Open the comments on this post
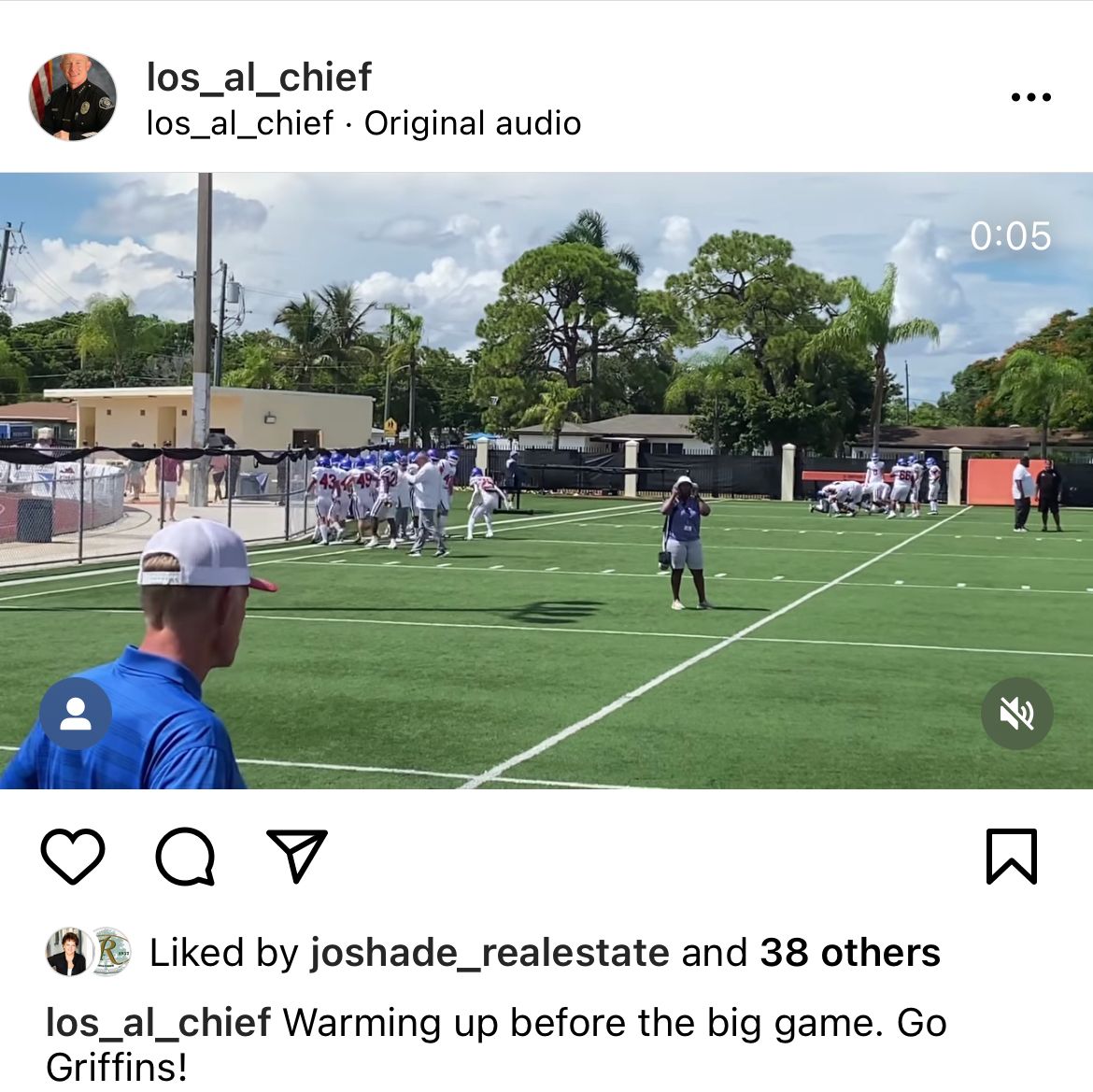The image size is (1093, 1092). click(185, 856)
